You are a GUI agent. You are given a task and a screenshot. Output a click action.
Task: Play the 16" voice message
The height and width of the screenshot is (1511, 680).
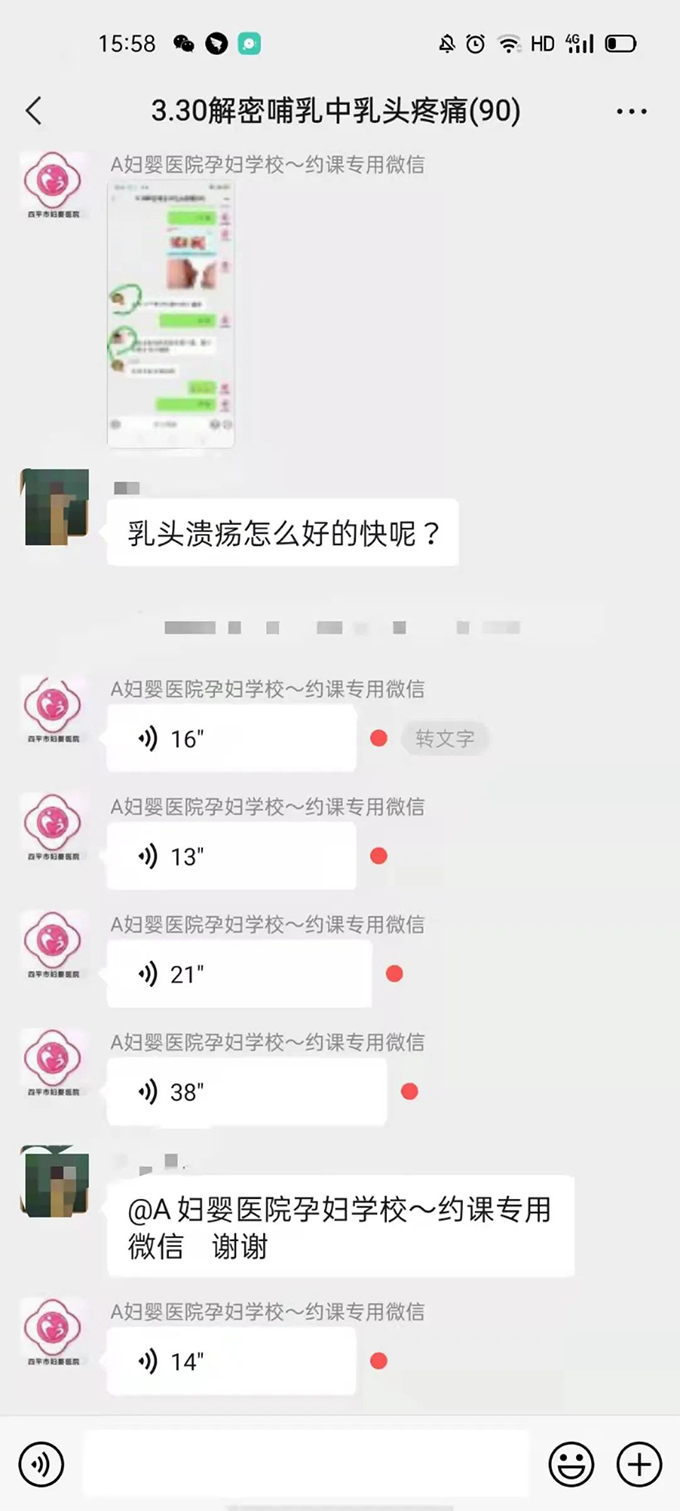click(231, 738)
